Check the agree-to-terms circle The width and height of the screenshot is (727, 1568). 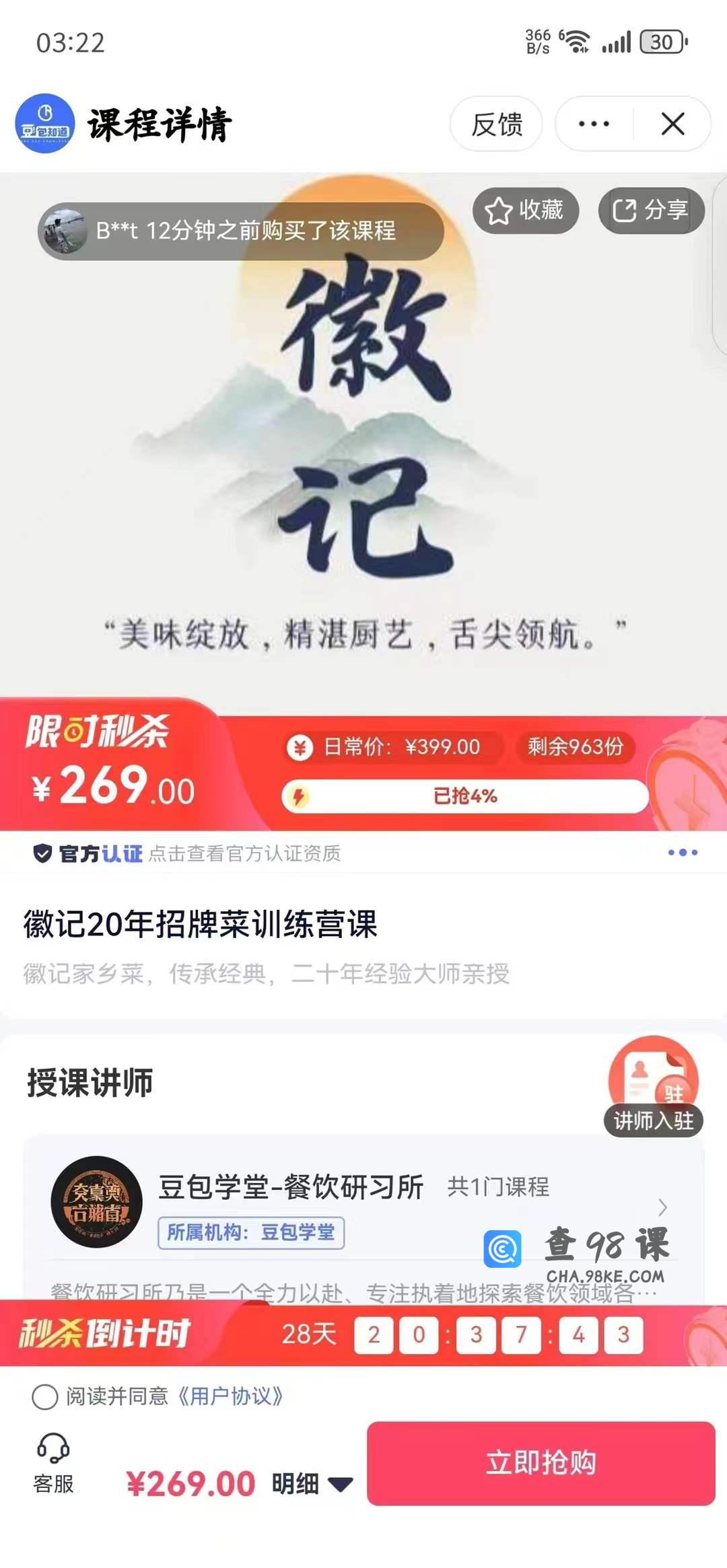(45, 1396)
